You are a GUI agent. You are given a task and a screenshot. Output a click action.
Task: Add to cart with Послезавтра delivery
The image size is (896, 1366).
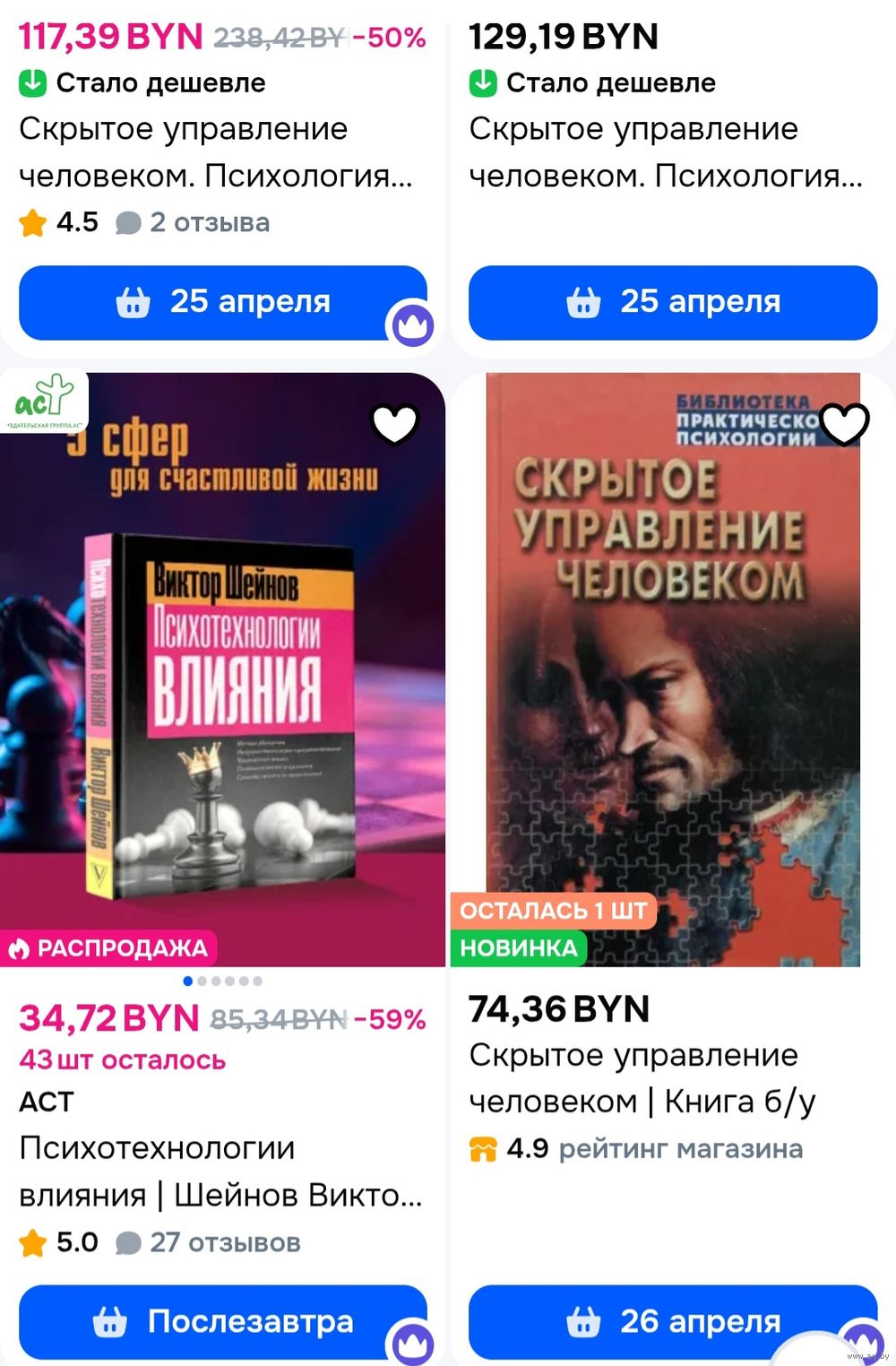[222, 1322]
